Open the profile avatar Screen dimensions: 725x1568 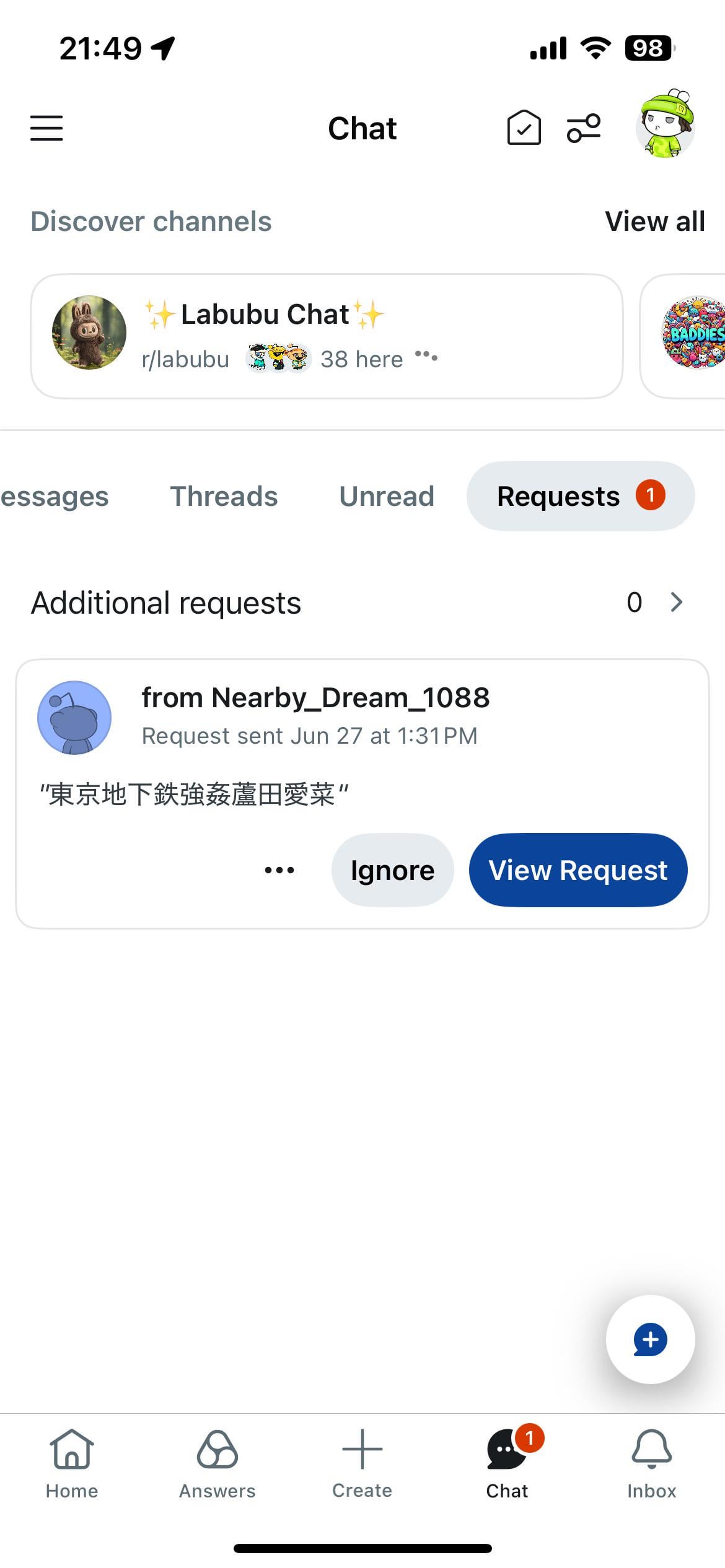tap(666, 124)
